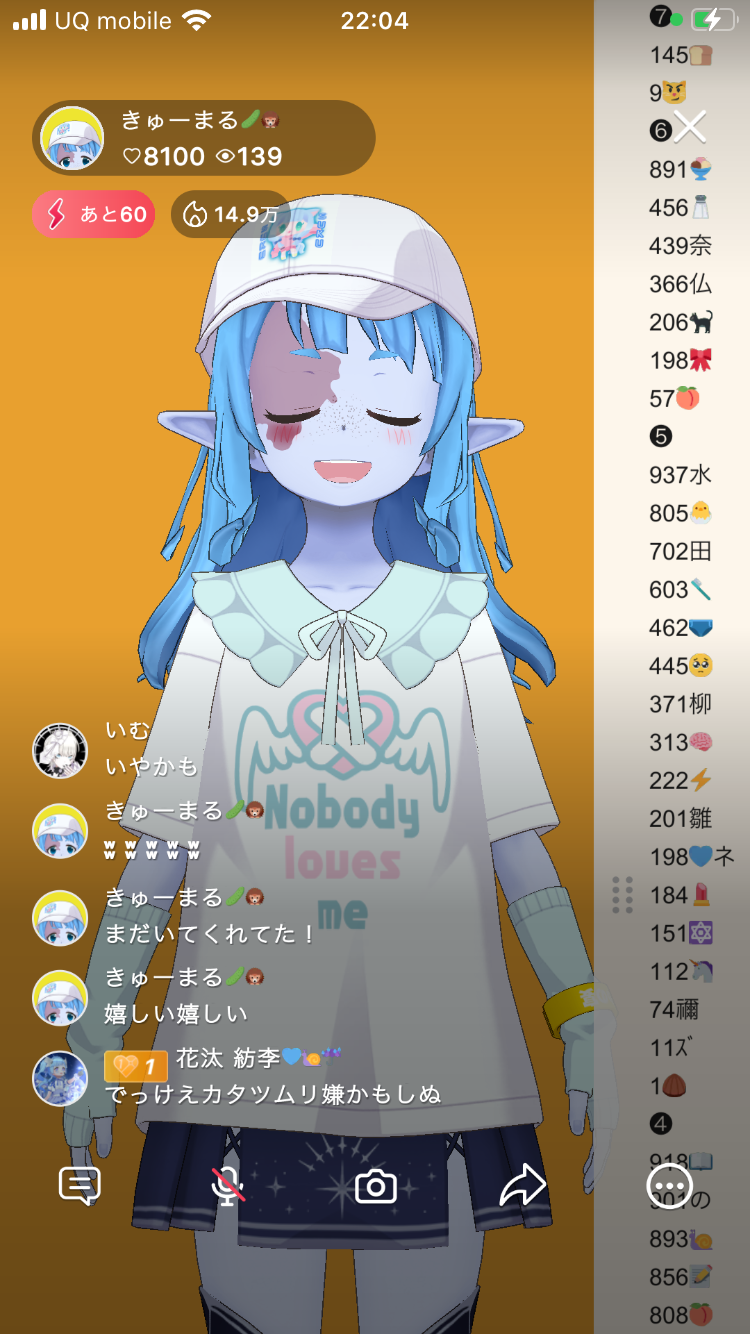
Task: Share this live stream
Action: tap(522, 1186)
